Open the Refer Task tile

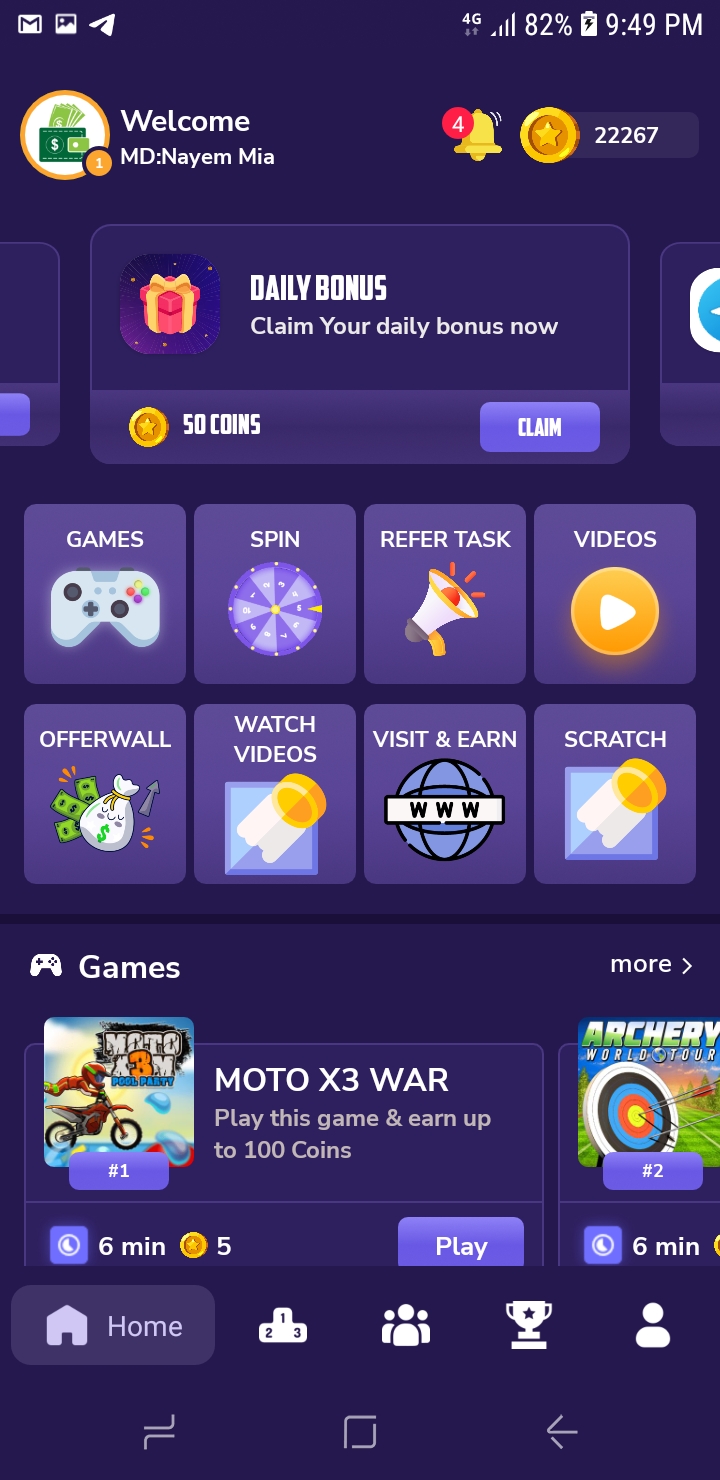pos(445,594)
